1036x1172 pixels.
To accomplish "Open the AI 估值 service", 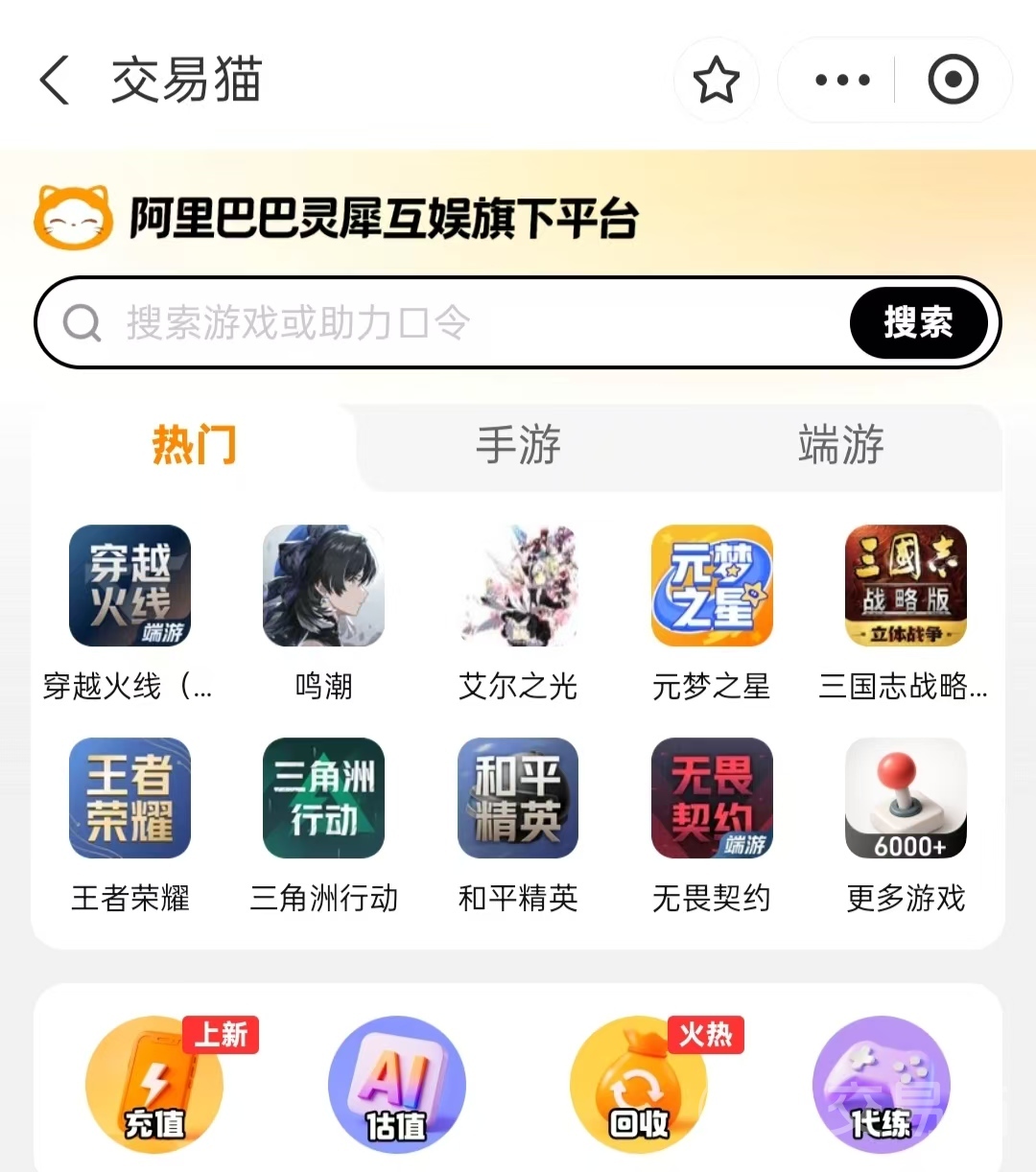I will [x=396, y=1086].
